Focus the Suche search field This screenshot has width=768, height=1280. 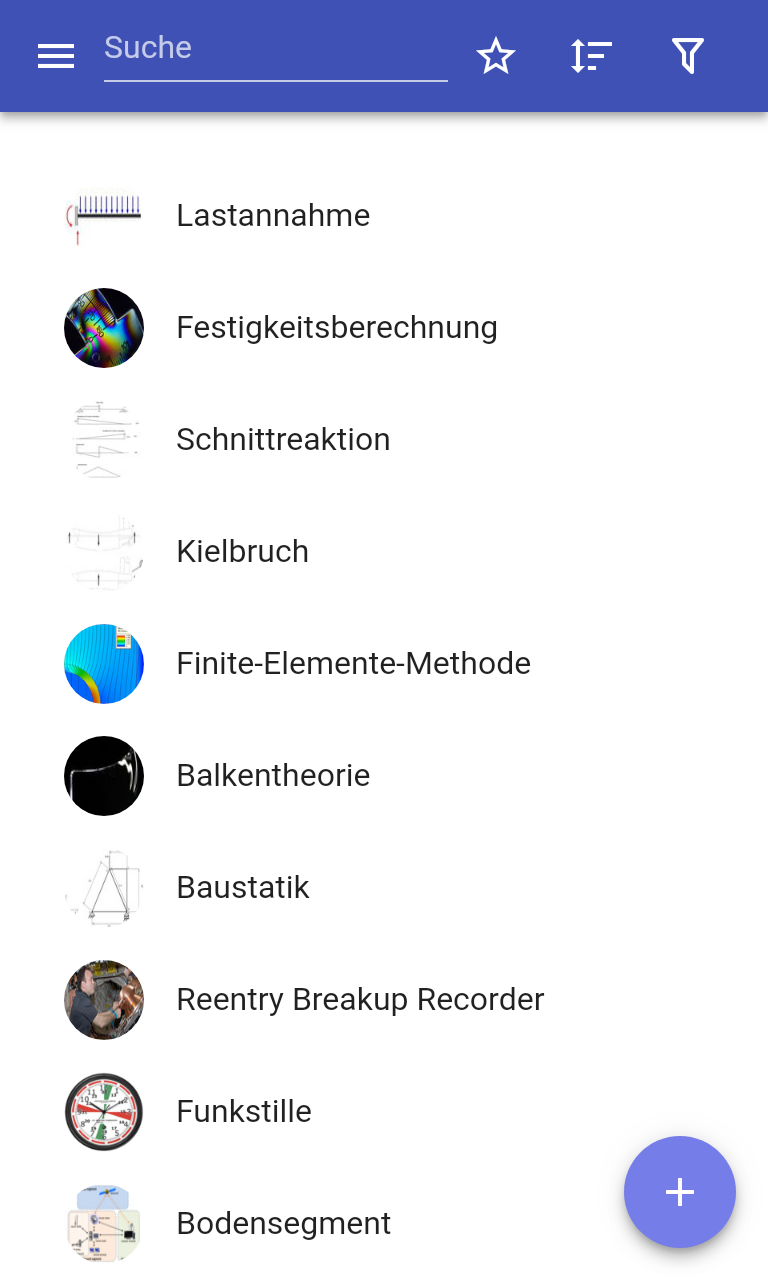[x=275, y=48]
